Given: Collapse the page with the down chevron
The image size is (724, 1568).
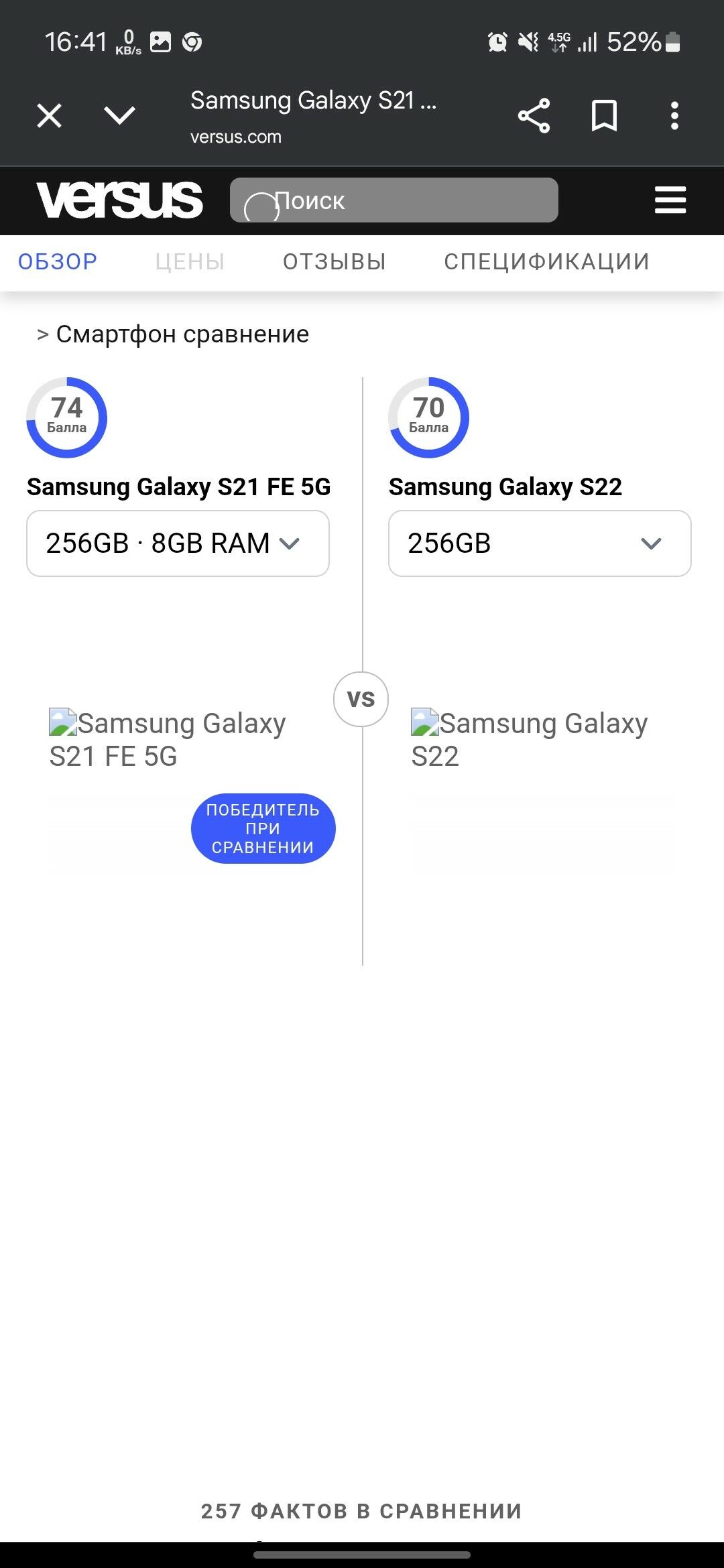Looking at the screenshot, I should [117, 115].
